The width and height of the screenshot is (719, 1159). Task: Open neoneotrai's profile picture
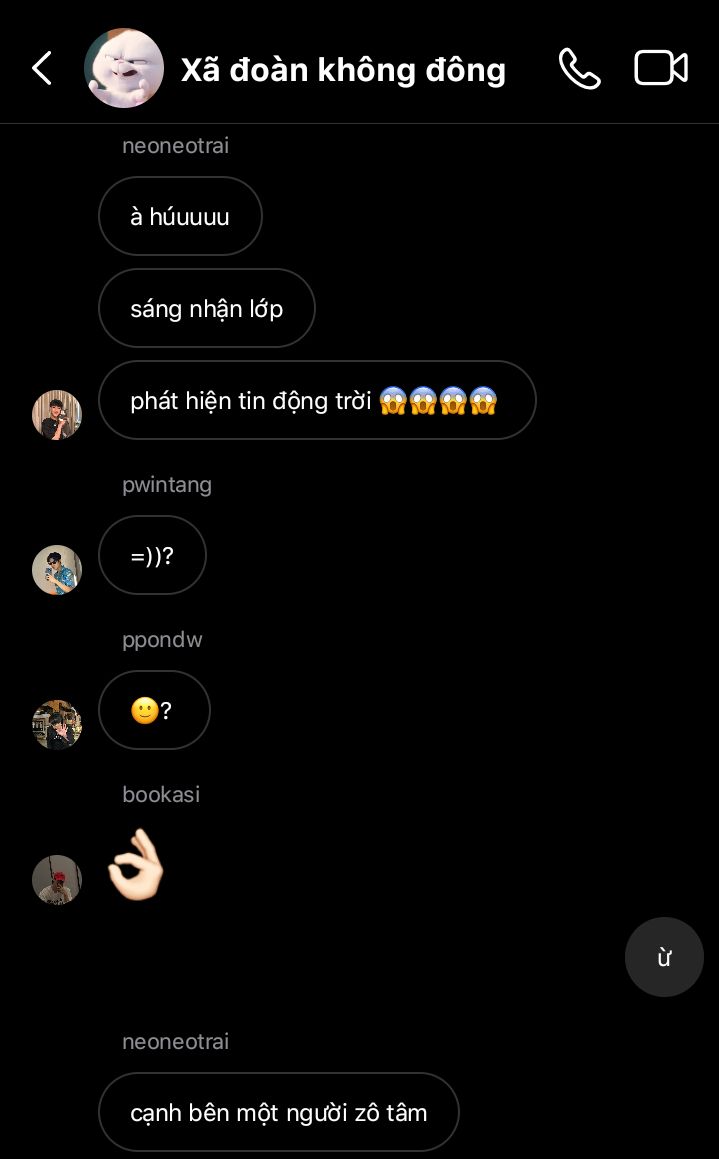point(57,415)
